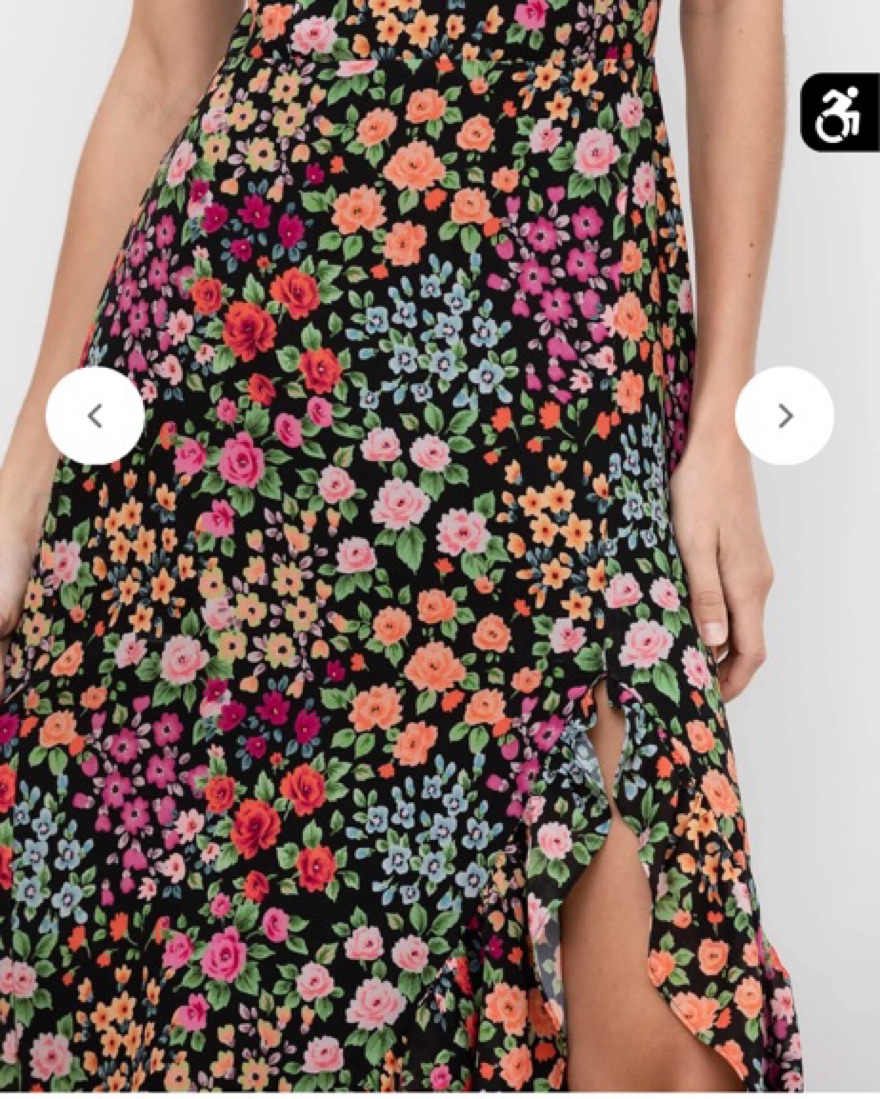880x1099 pixels.
Task: Click the white circular forward navigation button
Action: click(x=784, y=414)
